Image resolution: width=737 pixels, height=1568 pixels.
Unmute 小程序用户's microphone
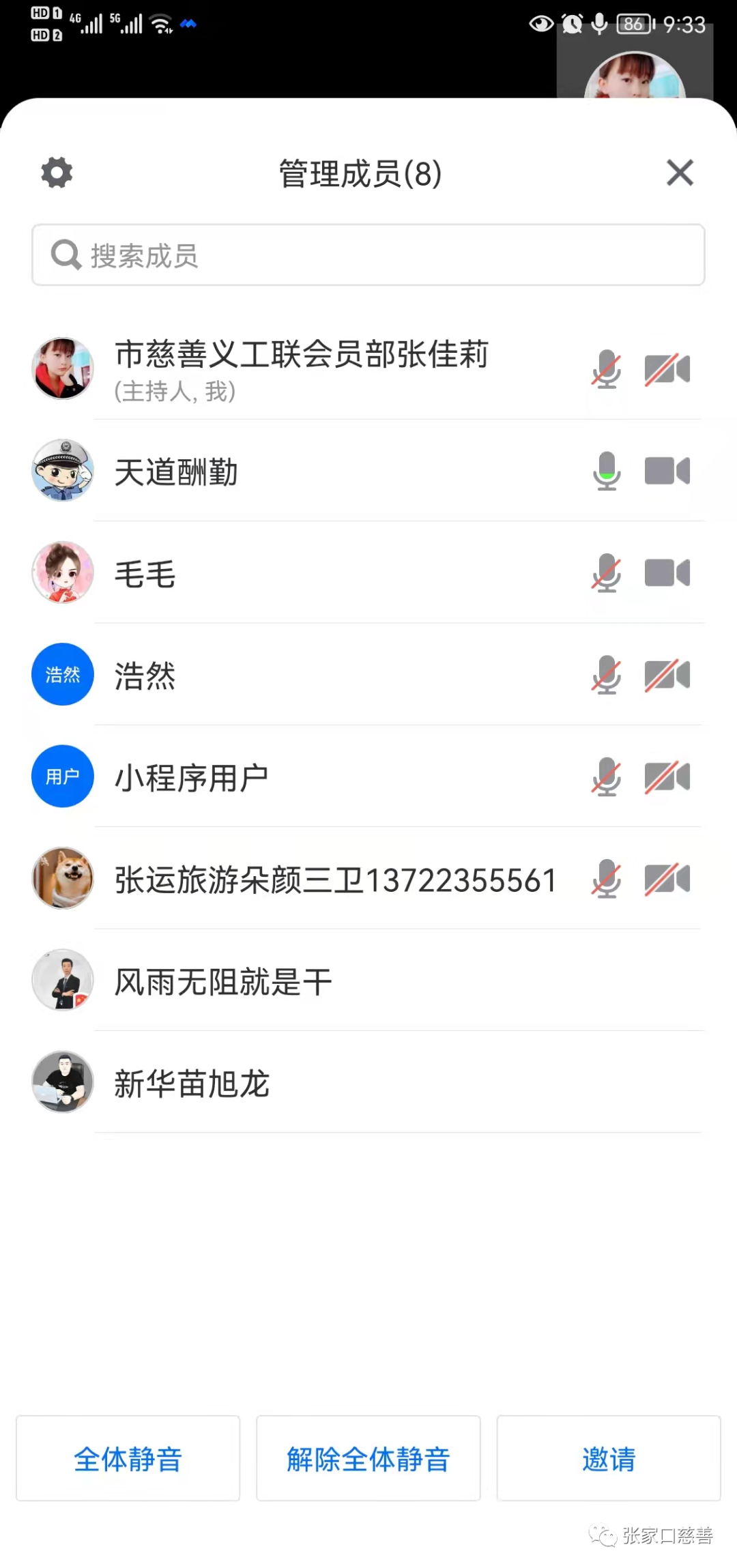(x=606, y=776)
